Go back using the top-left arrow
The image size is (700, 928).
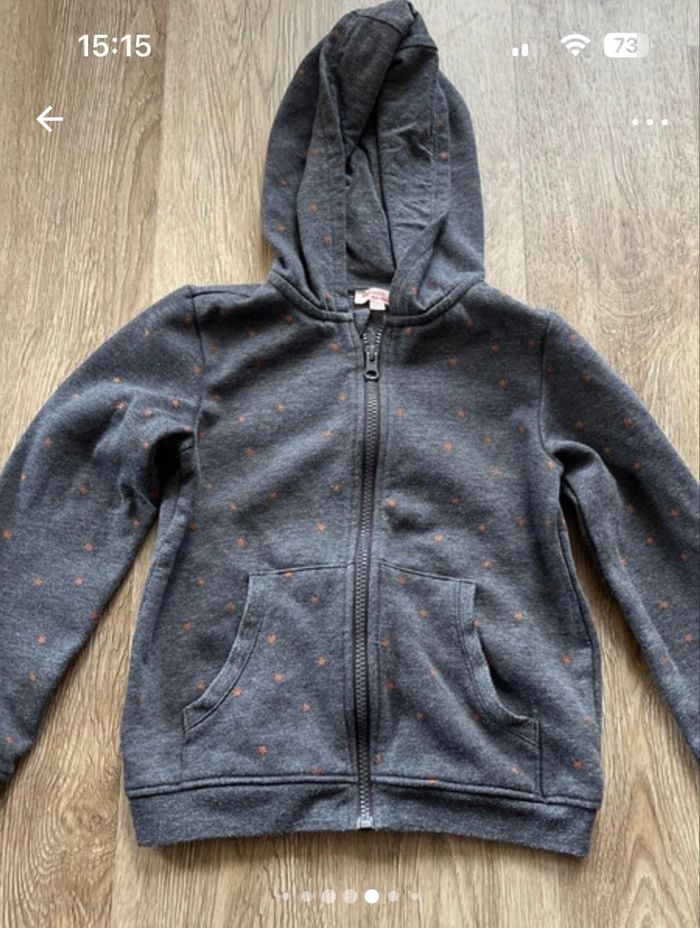point(49,120)
